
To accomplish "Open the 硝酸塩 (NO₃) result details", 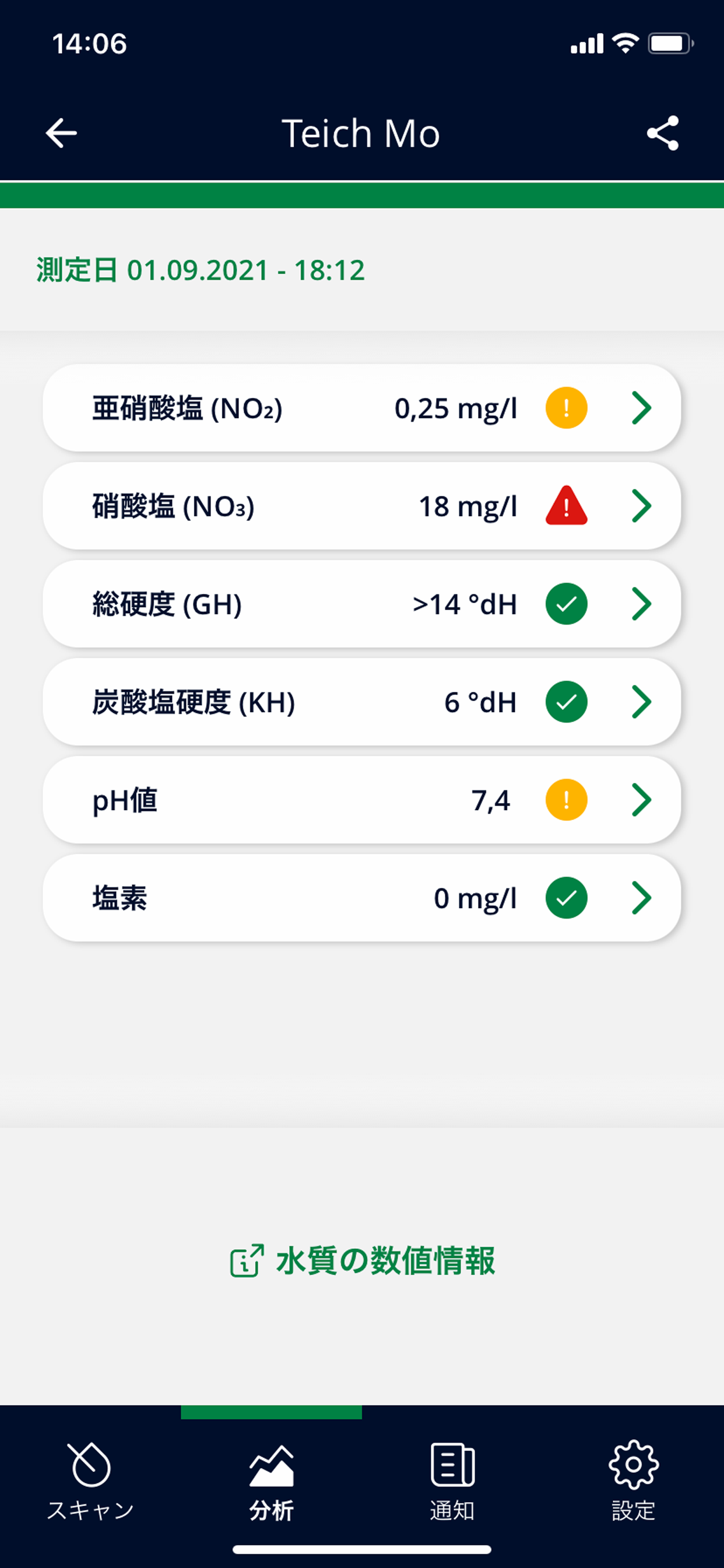I will pos(361,506).
